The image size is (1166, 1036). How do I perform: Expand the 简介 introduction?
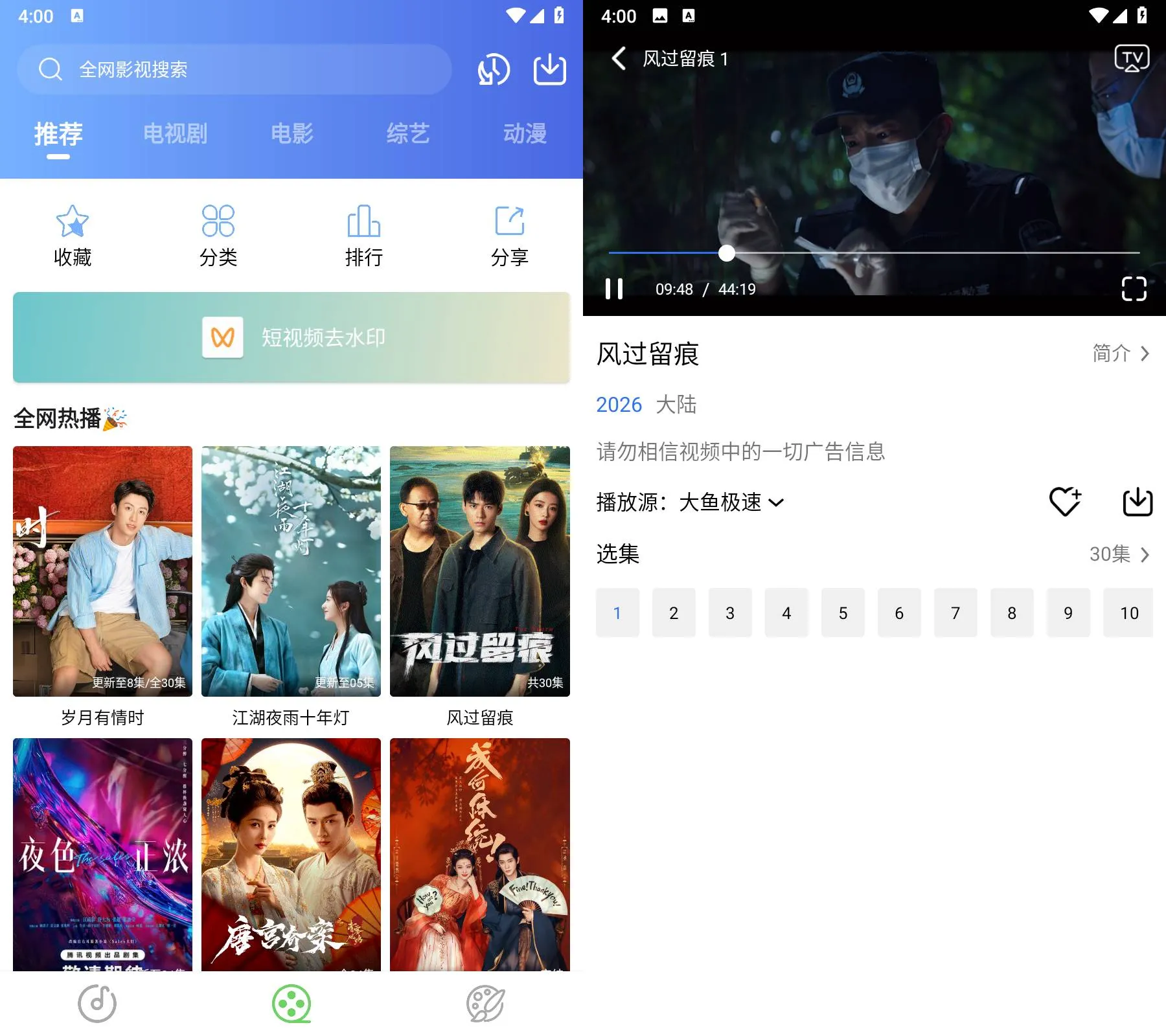[x=1121, y=354]
